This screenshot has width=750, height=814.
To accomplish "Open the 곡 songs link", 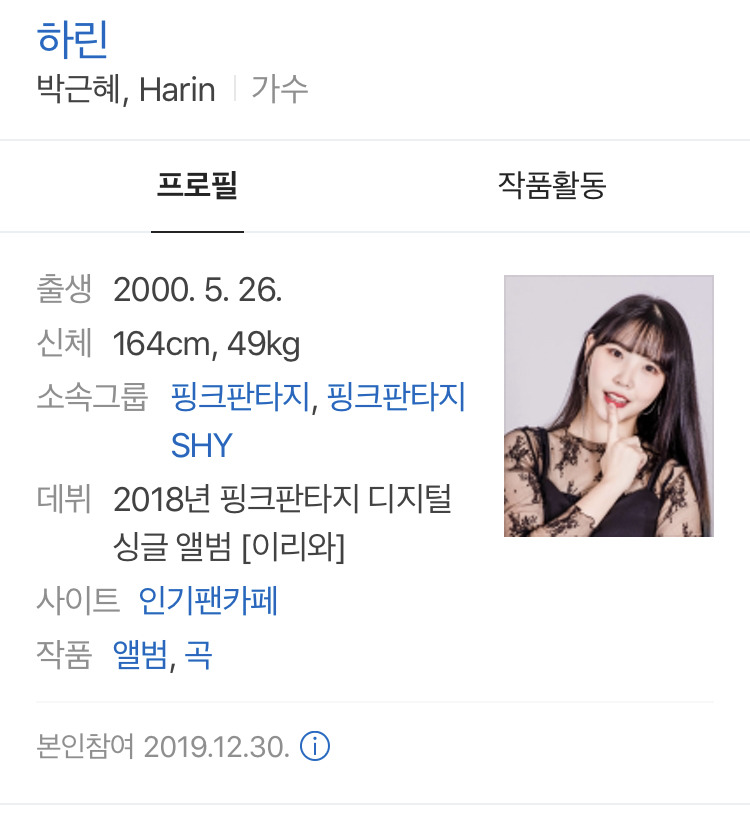I will 199,655.
